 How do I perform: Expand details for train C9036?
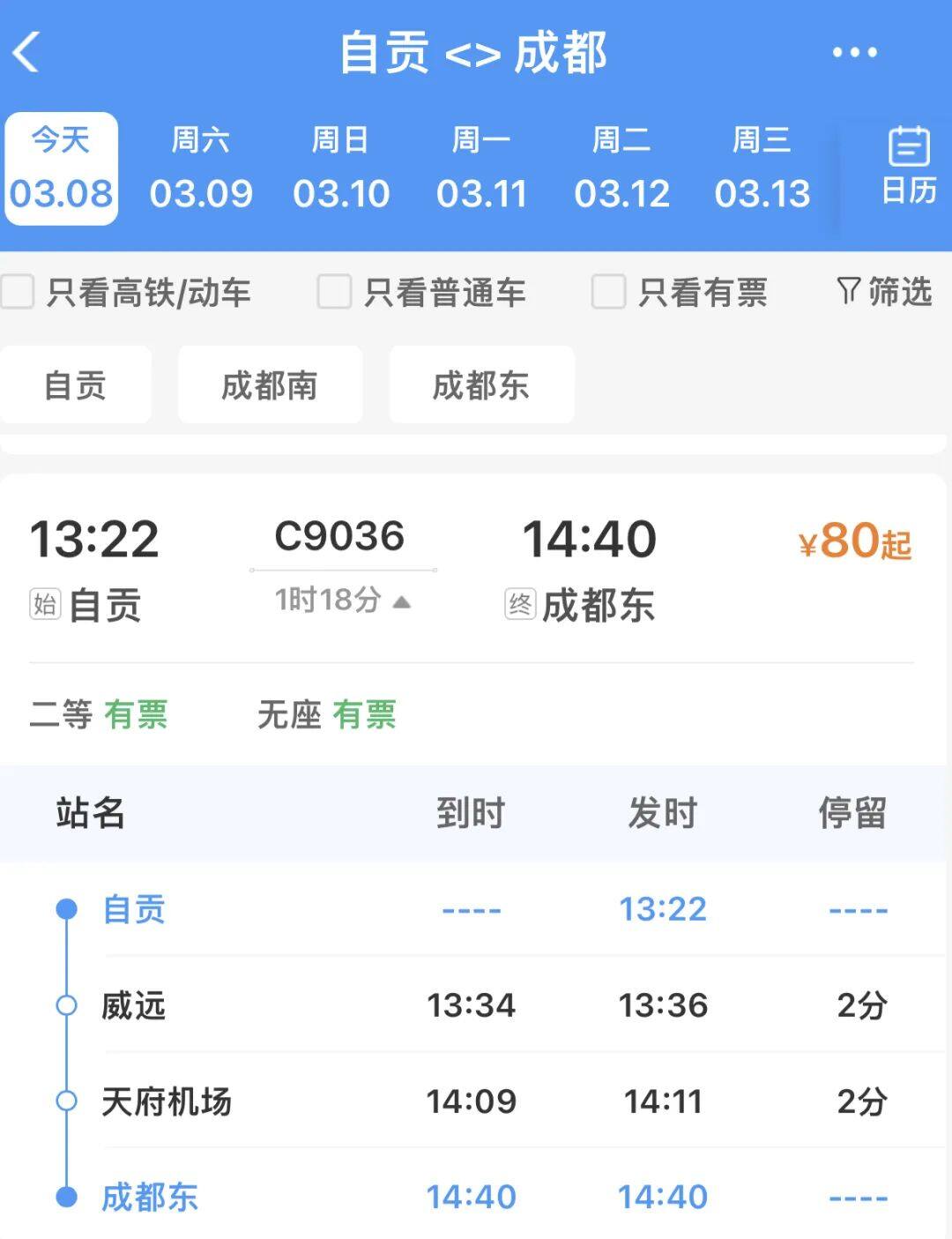(x=339, y=536)
